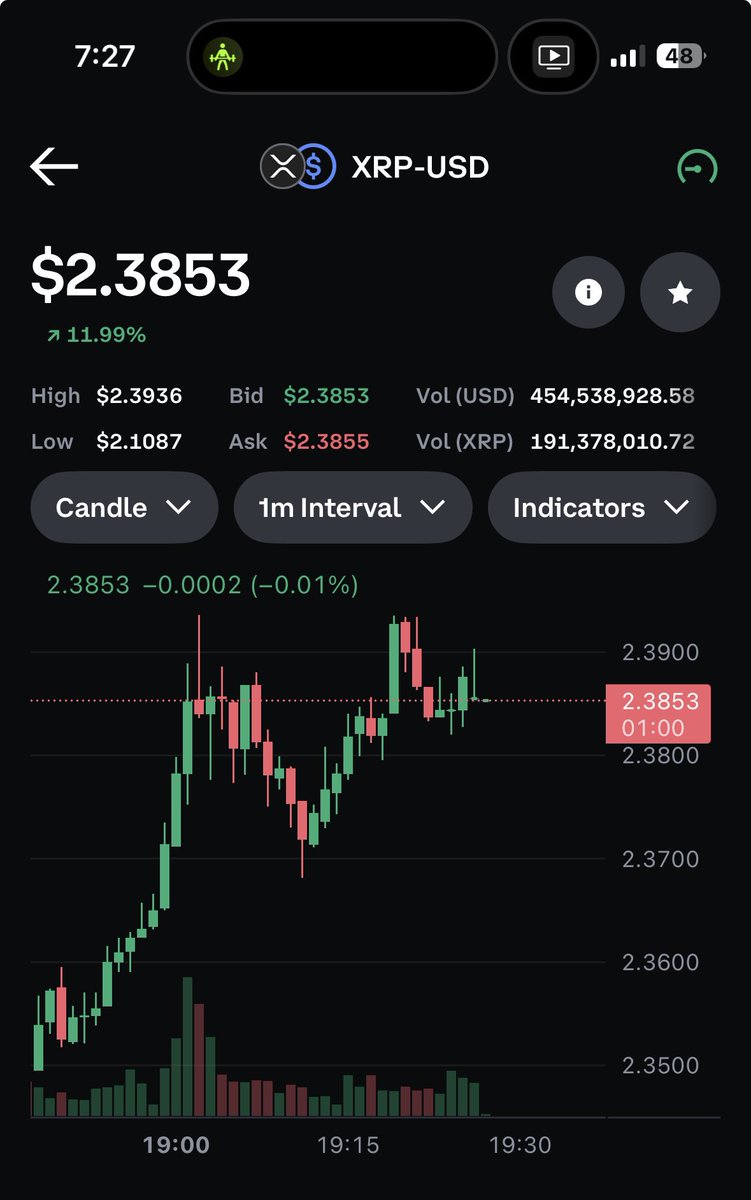The height and width of the screenshot is (1200, 751).
Task: Tap the green 11.99% change indicator
Action: (97, 334)
